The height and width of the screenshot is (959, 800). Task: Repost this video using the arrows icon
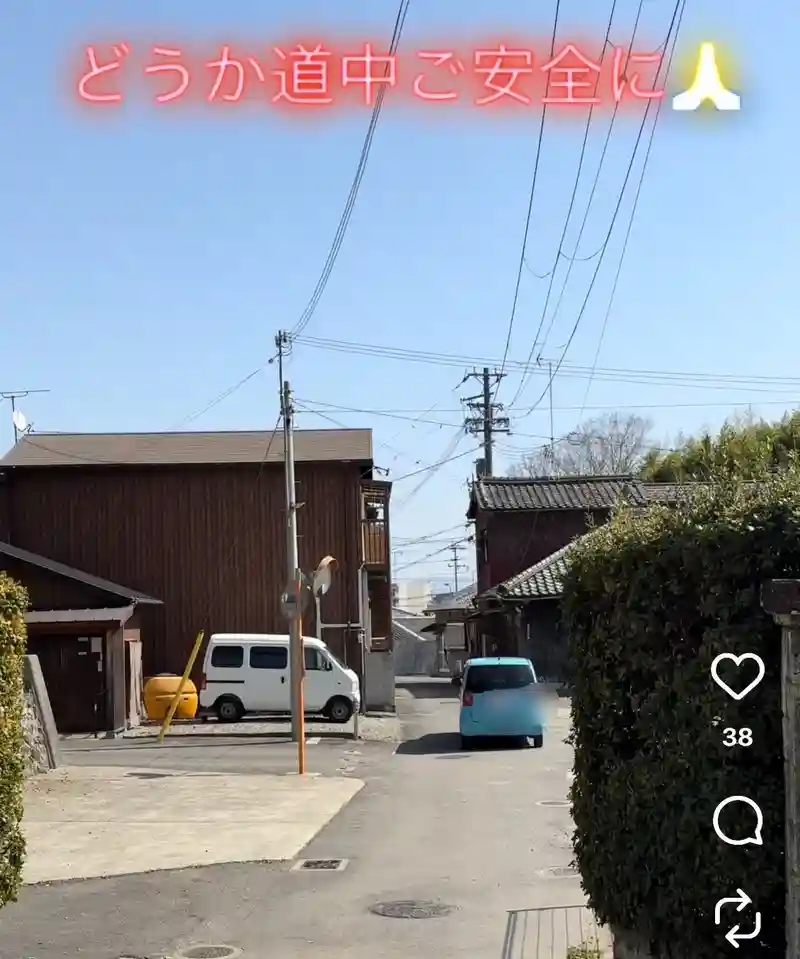737,917
